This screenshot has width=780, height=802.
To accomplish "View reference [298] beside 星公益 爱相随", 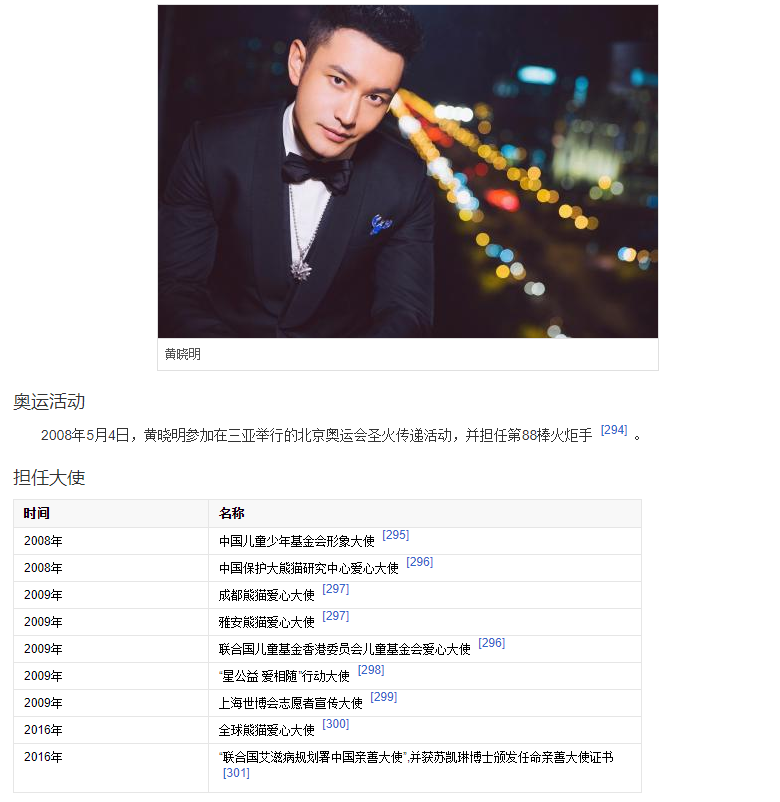I will pyautogui.click(x=371, y=670).
